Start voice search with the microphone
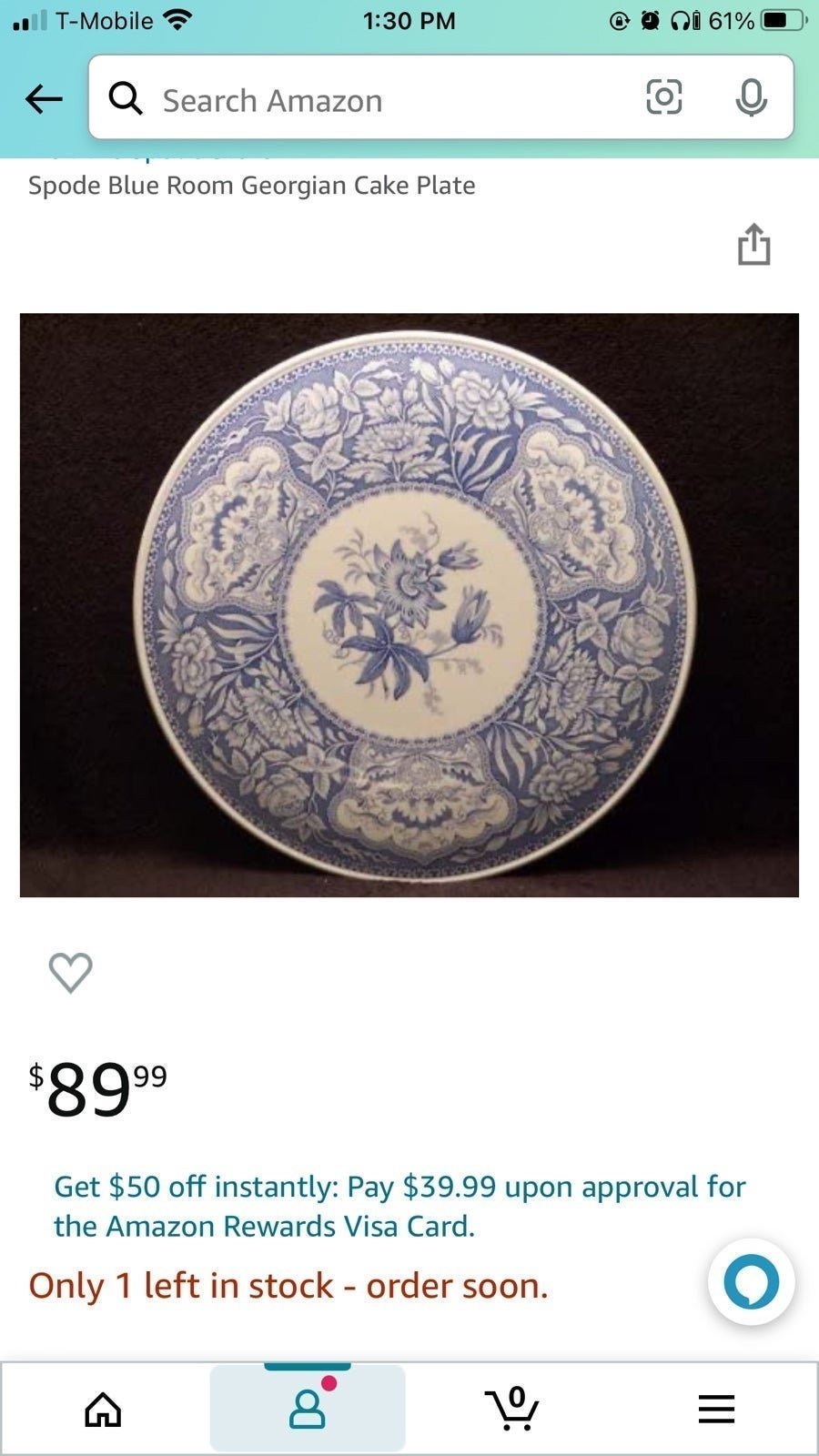The width and height of the screenshot is (819, 1456). click(x=751, y=97)
